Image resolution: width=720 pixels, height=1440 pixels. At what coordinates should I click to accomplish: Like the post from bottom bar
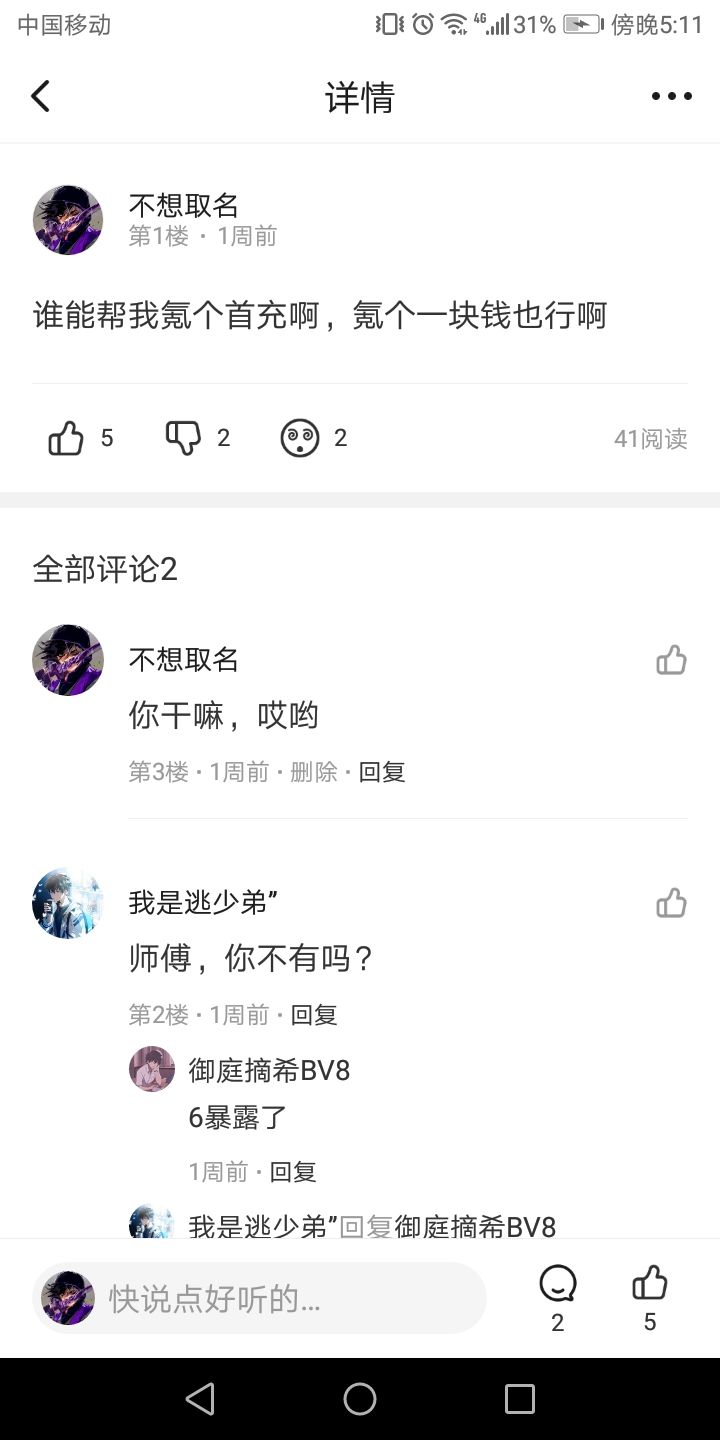[x=650, y=1285]
